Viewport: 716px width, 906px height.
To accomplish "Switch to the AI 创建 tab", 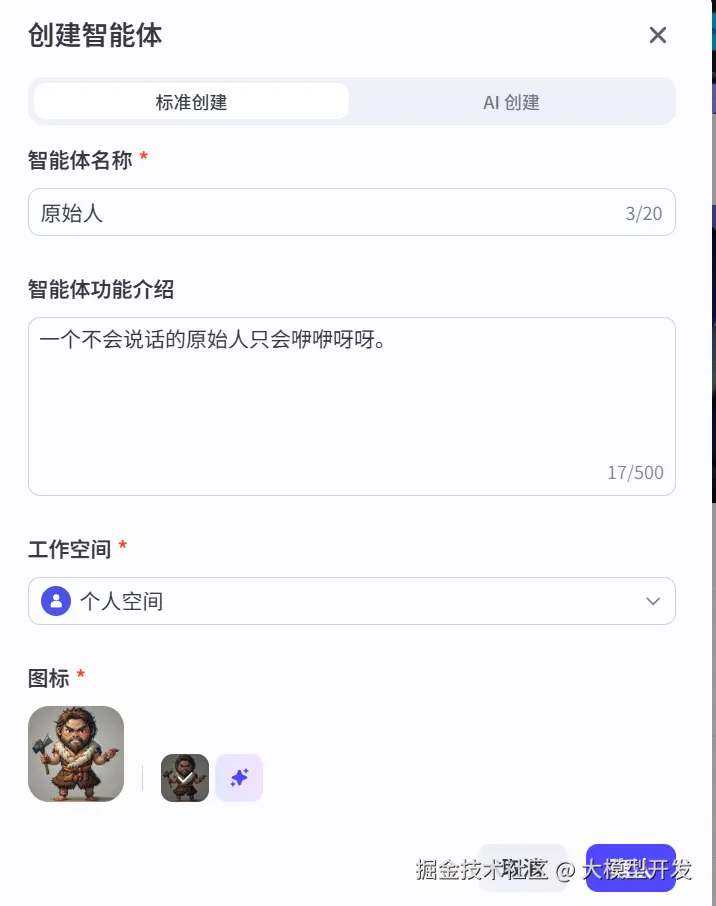I will click(x=511, y=102).
